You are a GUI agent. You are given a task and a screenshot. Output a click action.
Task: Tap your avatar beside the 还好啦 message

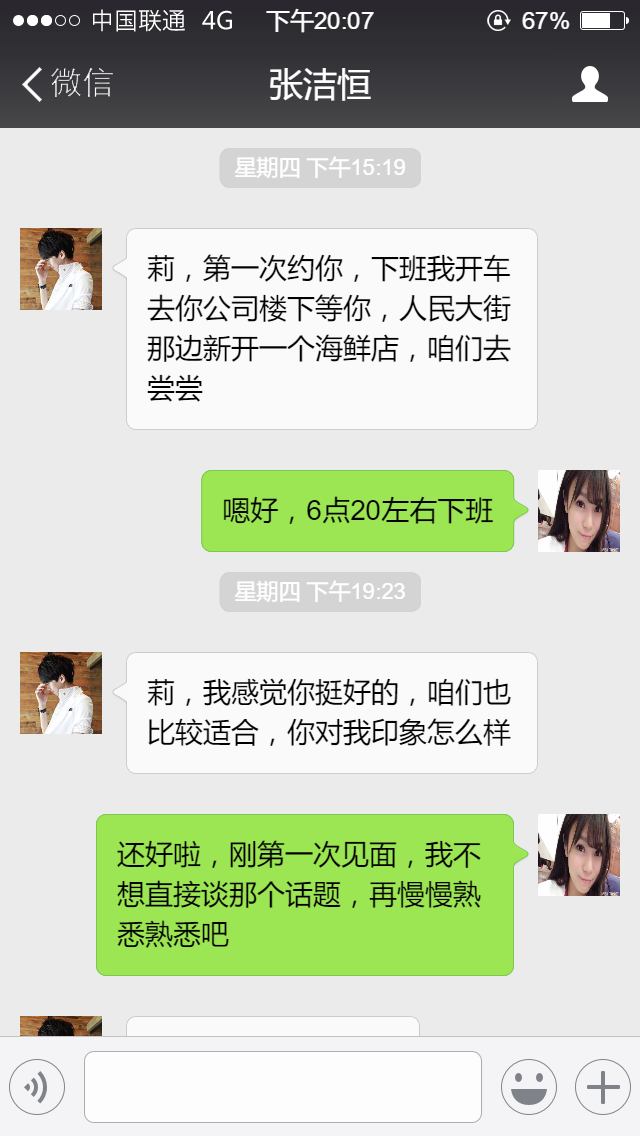578,855
